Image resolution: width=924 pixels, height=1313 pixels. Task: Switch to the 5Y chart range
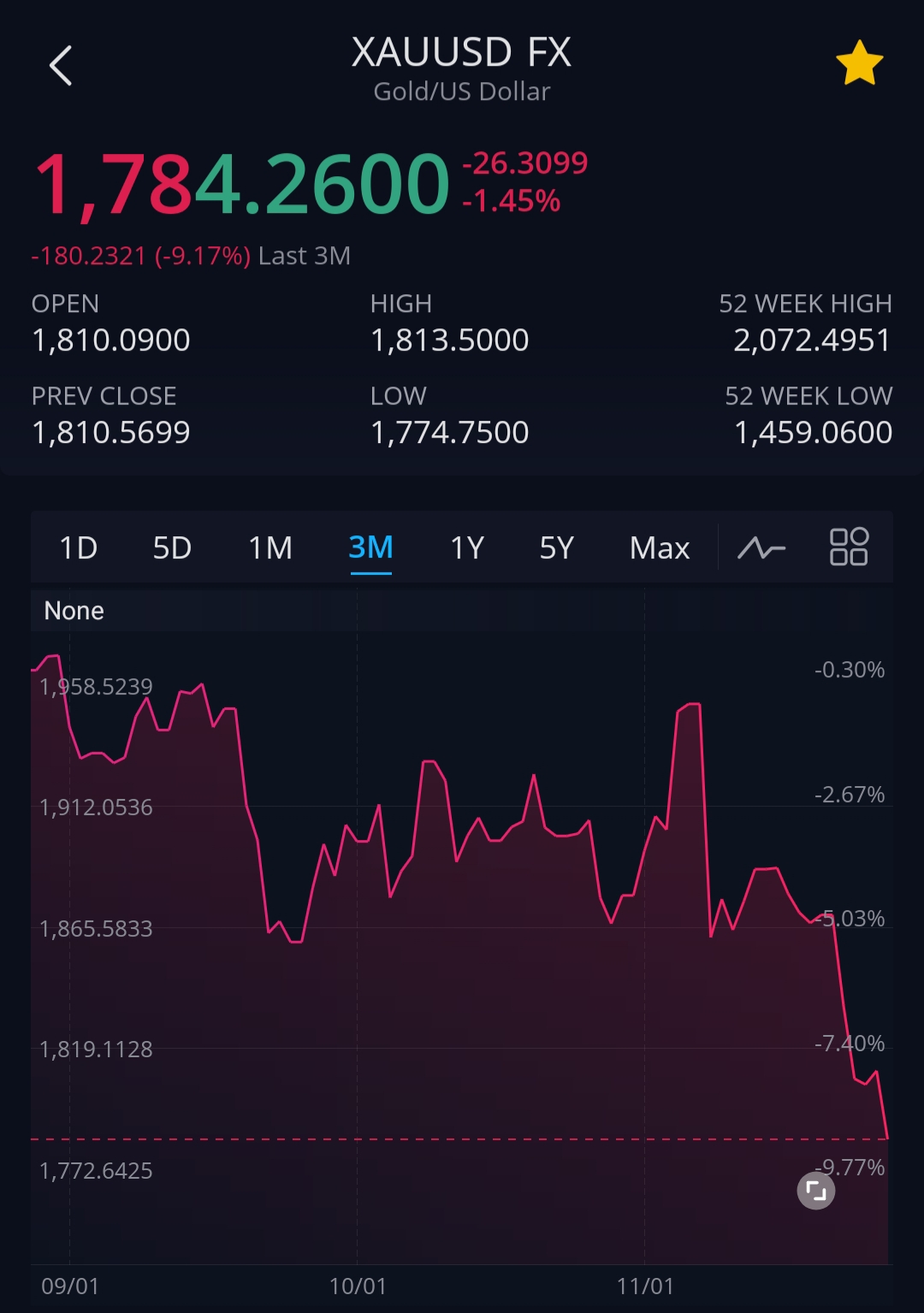click(556, 547)
